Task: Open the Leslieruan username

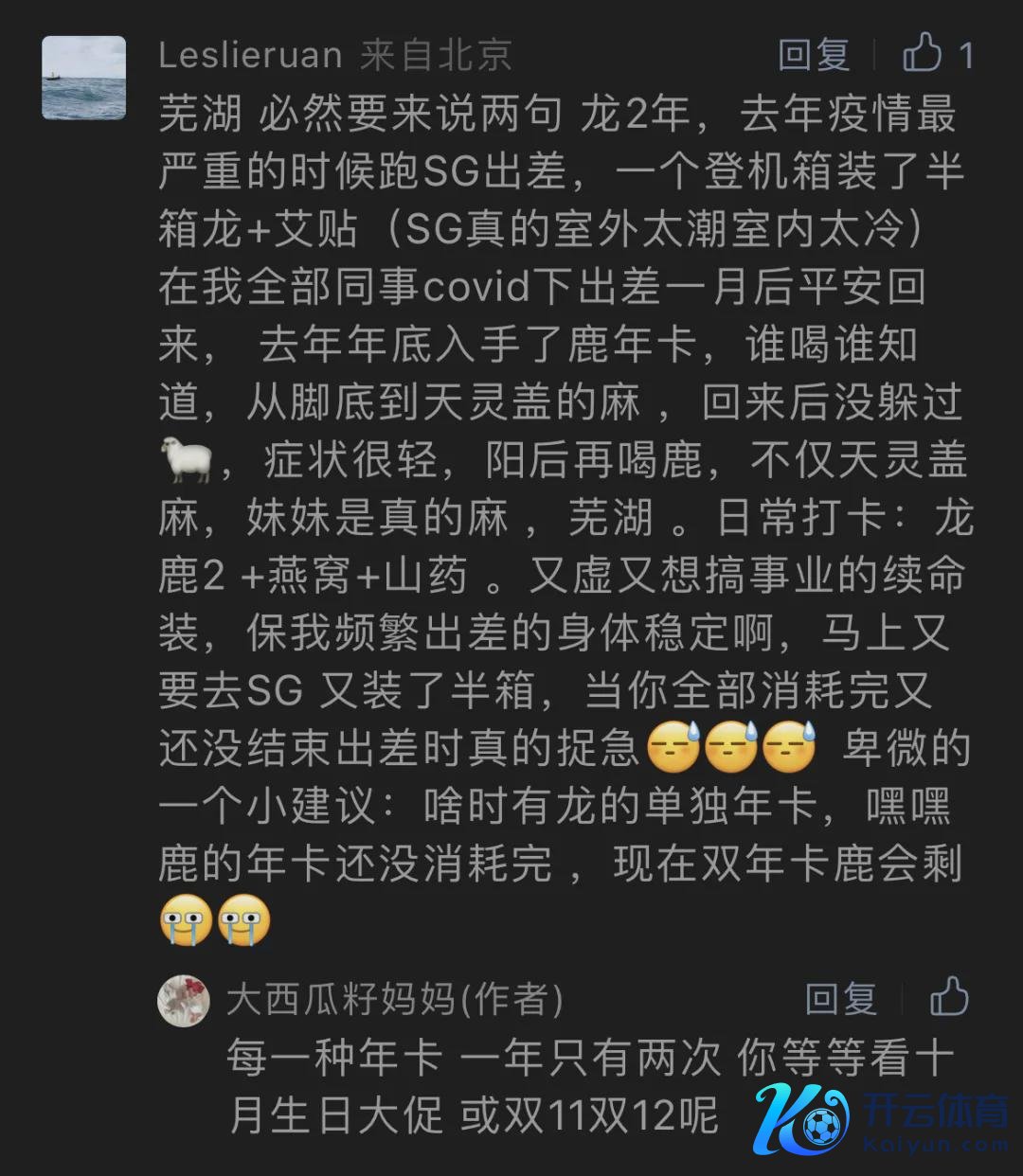Action: tap(250, 55)
